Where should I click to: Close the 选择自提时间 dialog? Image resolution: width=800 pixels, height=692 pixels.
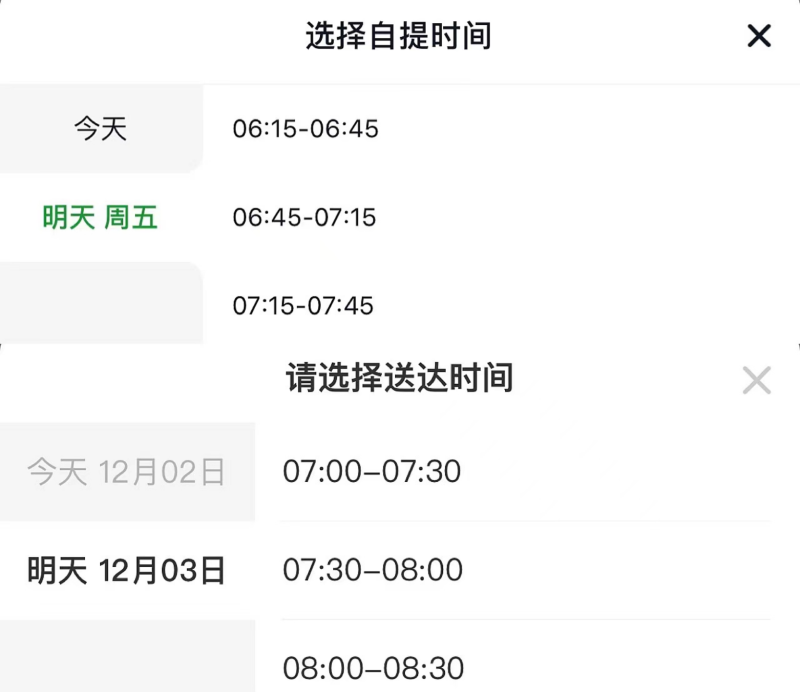[759, 36]
